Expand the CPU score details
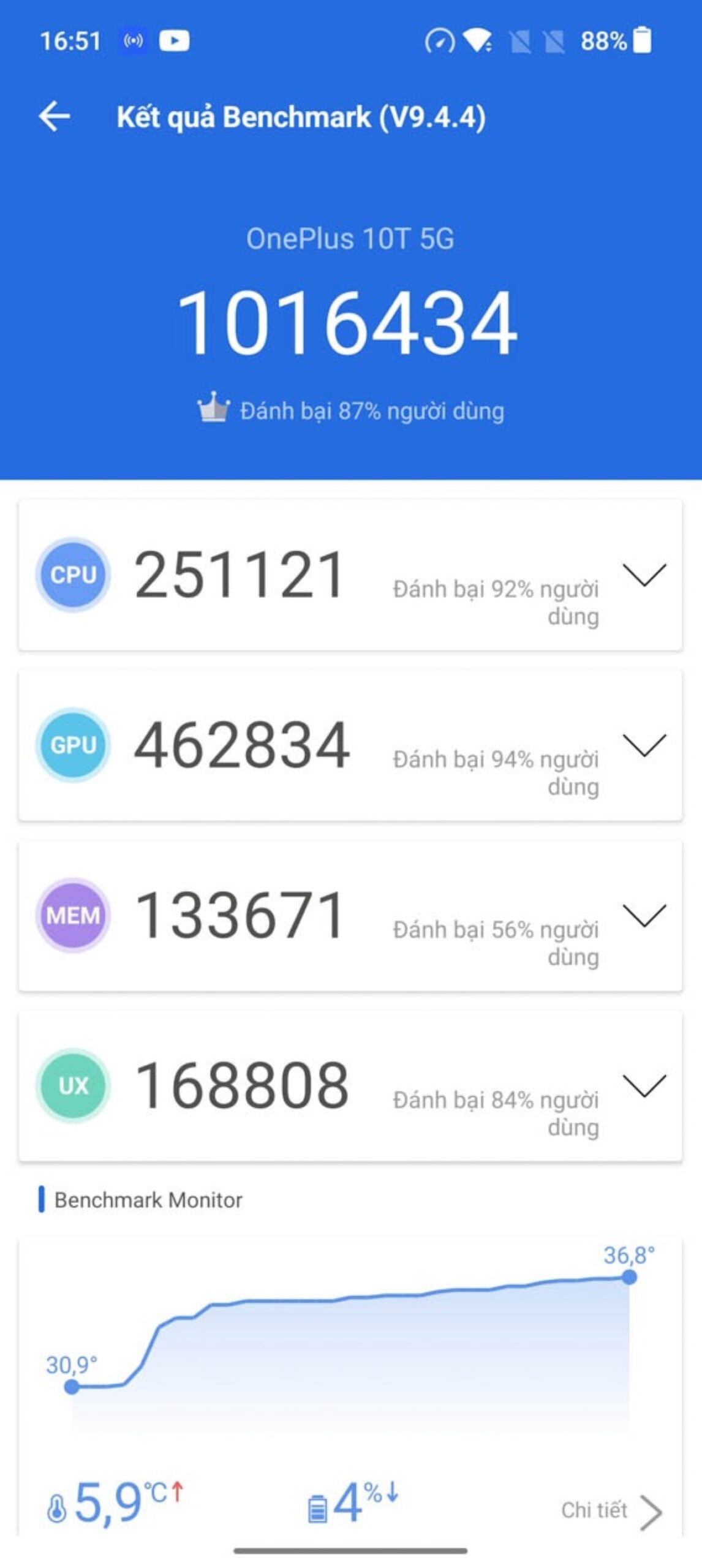 tap(644, 575)
